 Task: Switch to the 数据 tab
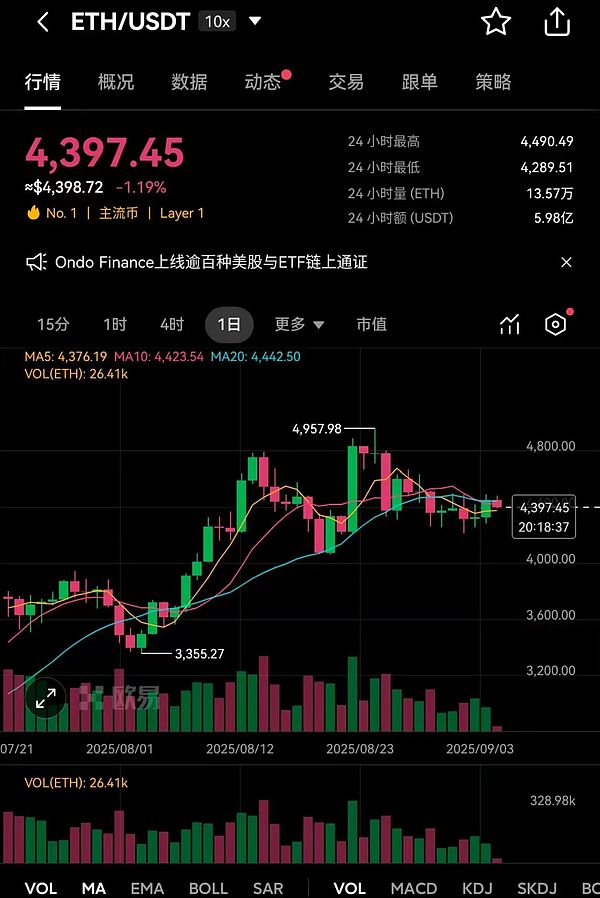189,82
